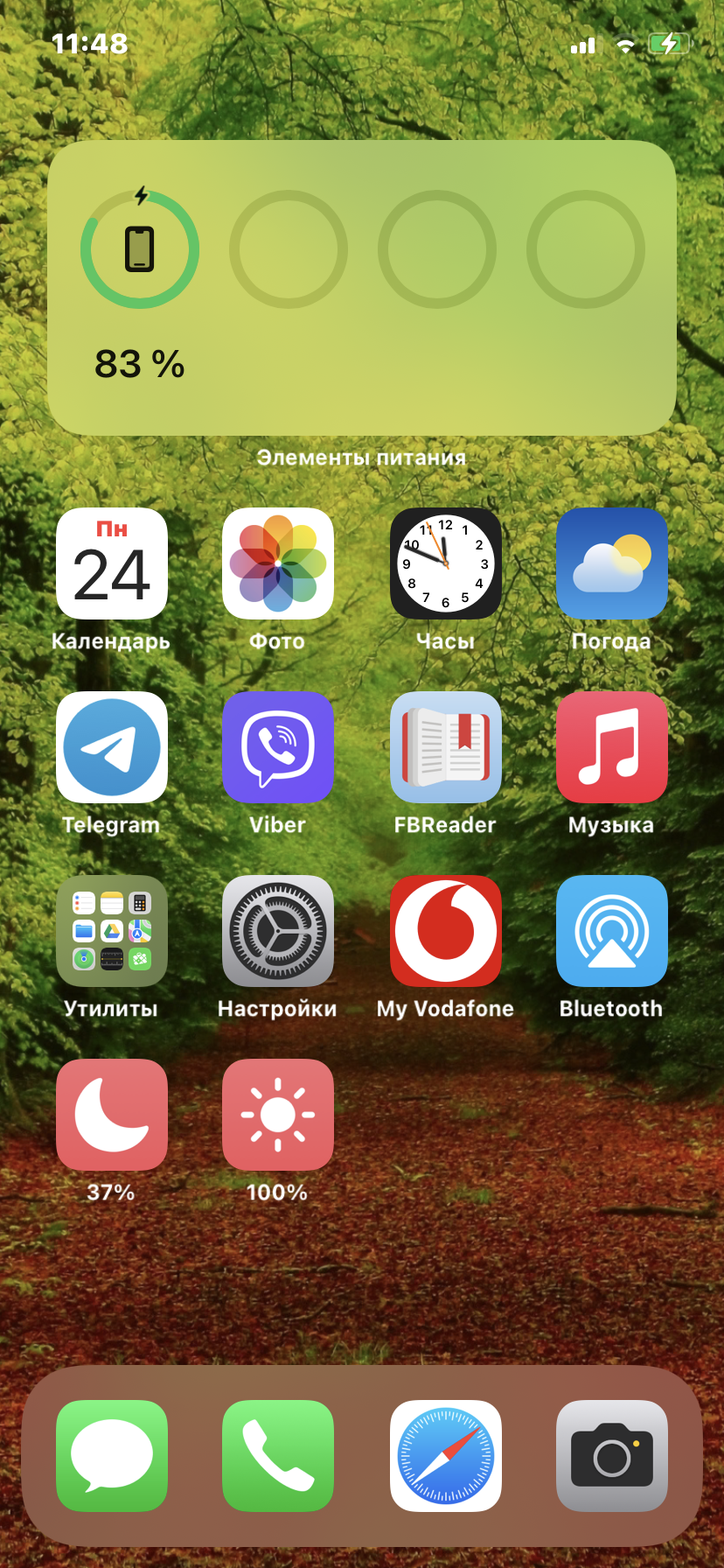Image resolution: width=724 pixels, height=1568 pixels.
Task: Launch My Vodafone
Action: pyautogui.click(x=445, y=931)
